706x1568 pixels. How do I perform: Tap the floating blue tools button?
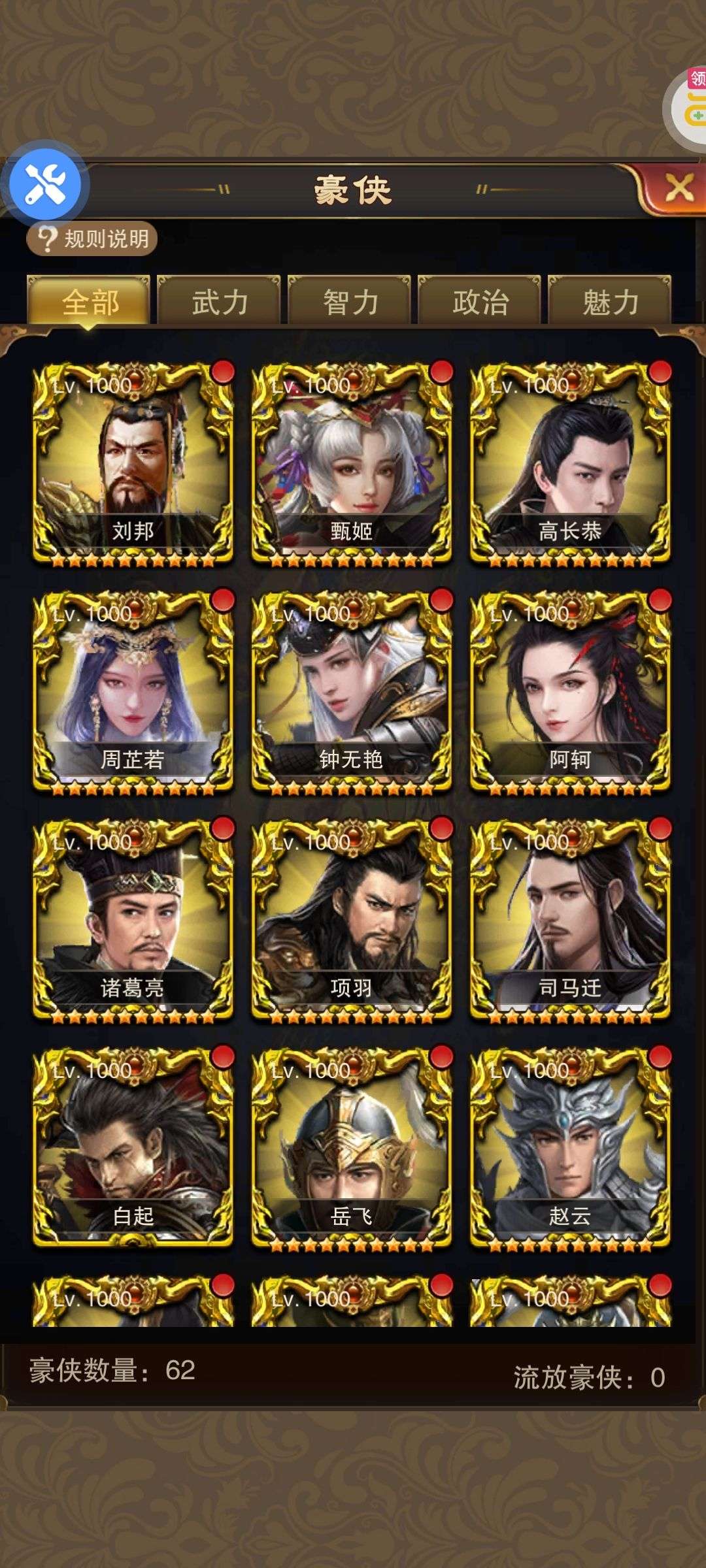point(45,184)
